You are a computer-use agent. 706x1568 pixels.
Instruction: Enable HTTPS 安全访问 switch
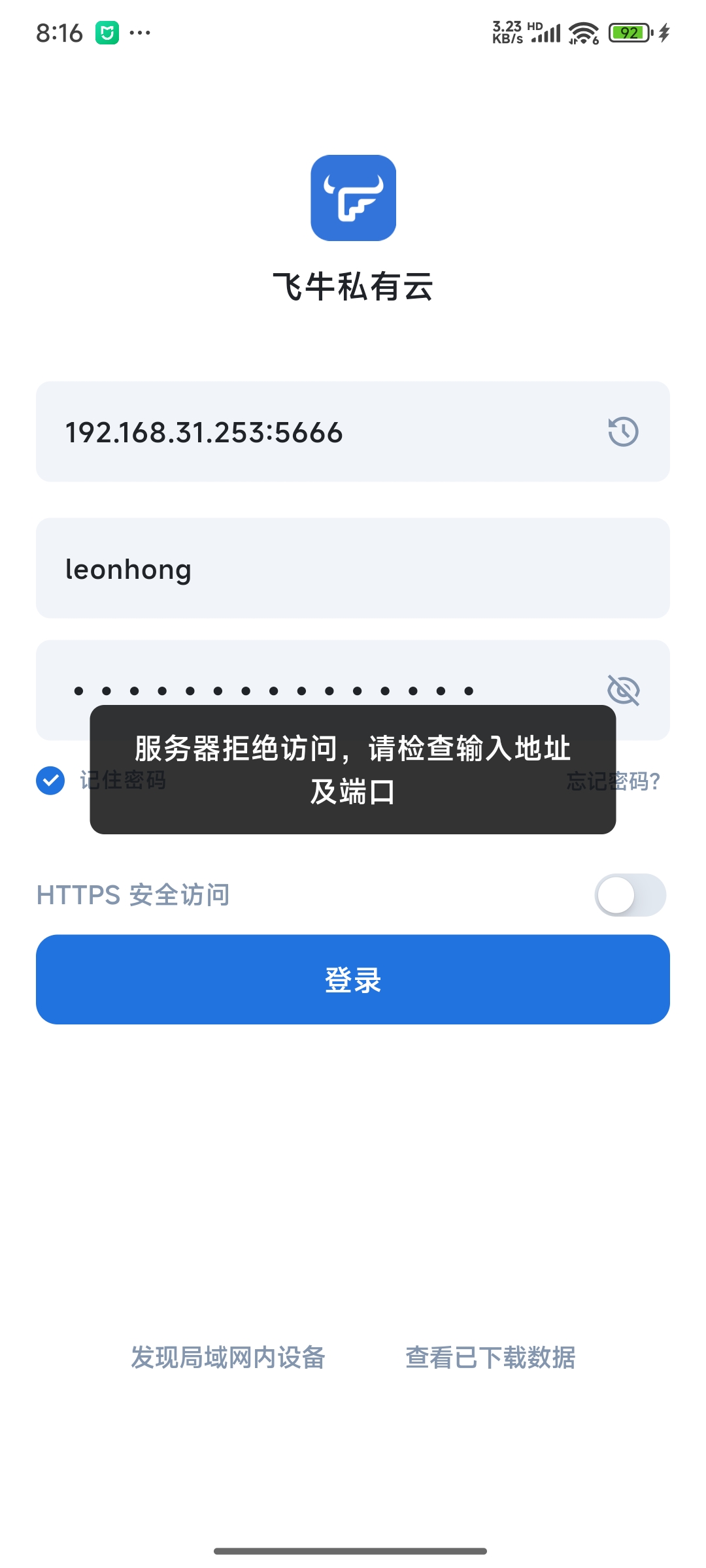click(630, 895)
